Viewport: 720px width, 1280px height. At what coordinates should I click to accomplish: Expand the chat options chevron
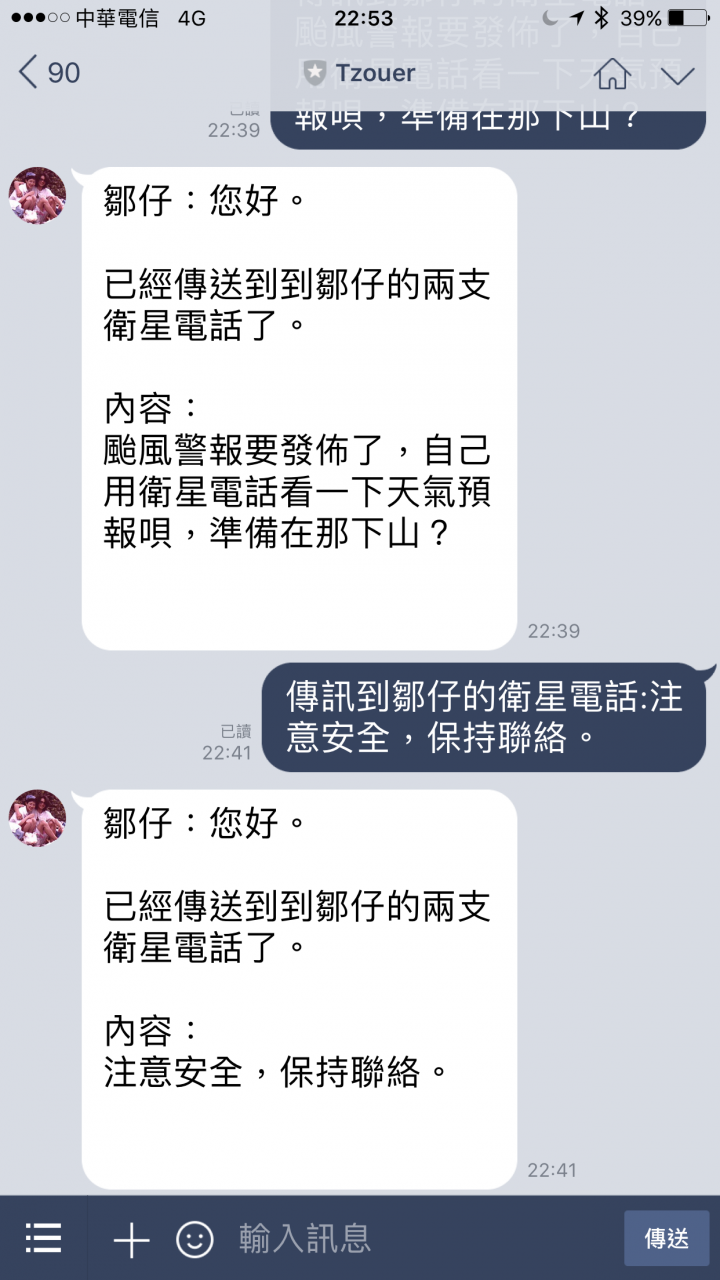click(678, 74)
